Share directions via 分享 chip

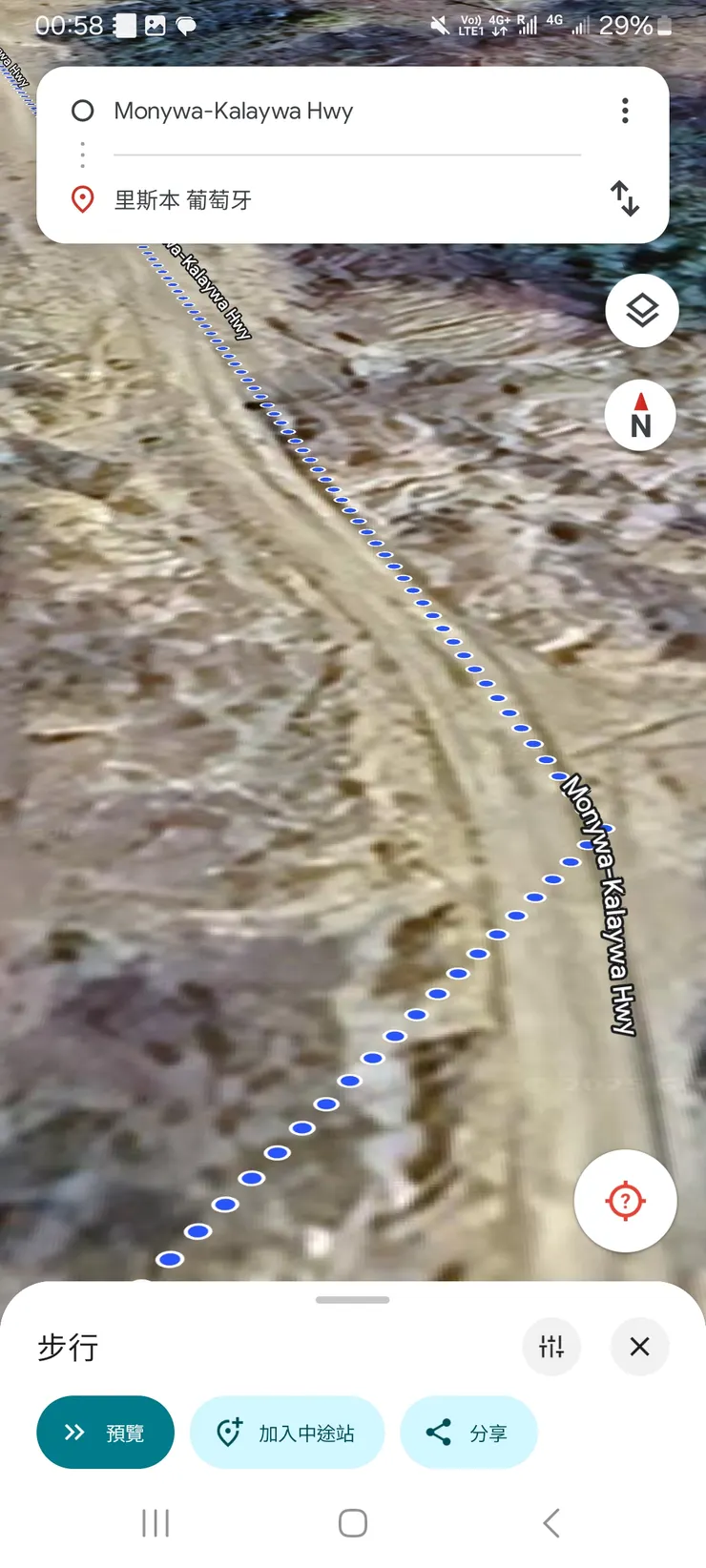(468, 1433)
